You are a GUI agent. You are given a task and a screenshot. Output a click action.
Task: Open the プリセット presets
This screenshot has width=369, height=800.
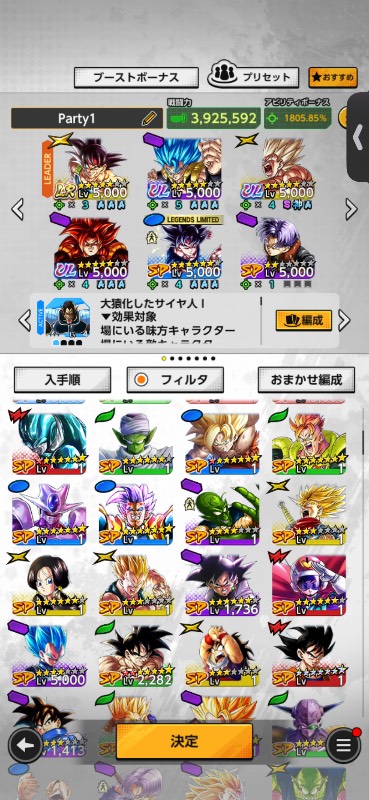click(253, 77)
